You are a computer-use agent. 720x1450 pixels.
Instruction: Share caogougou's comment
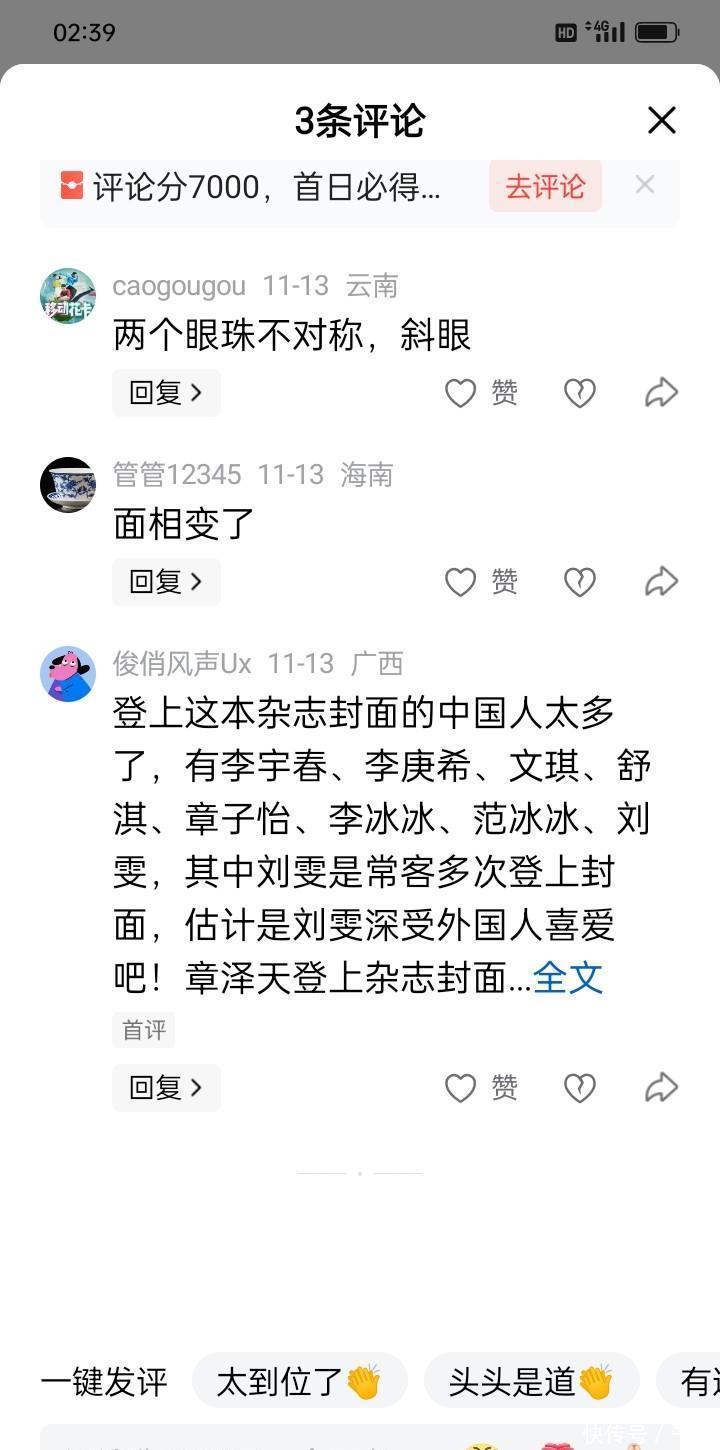coord(661,393)
